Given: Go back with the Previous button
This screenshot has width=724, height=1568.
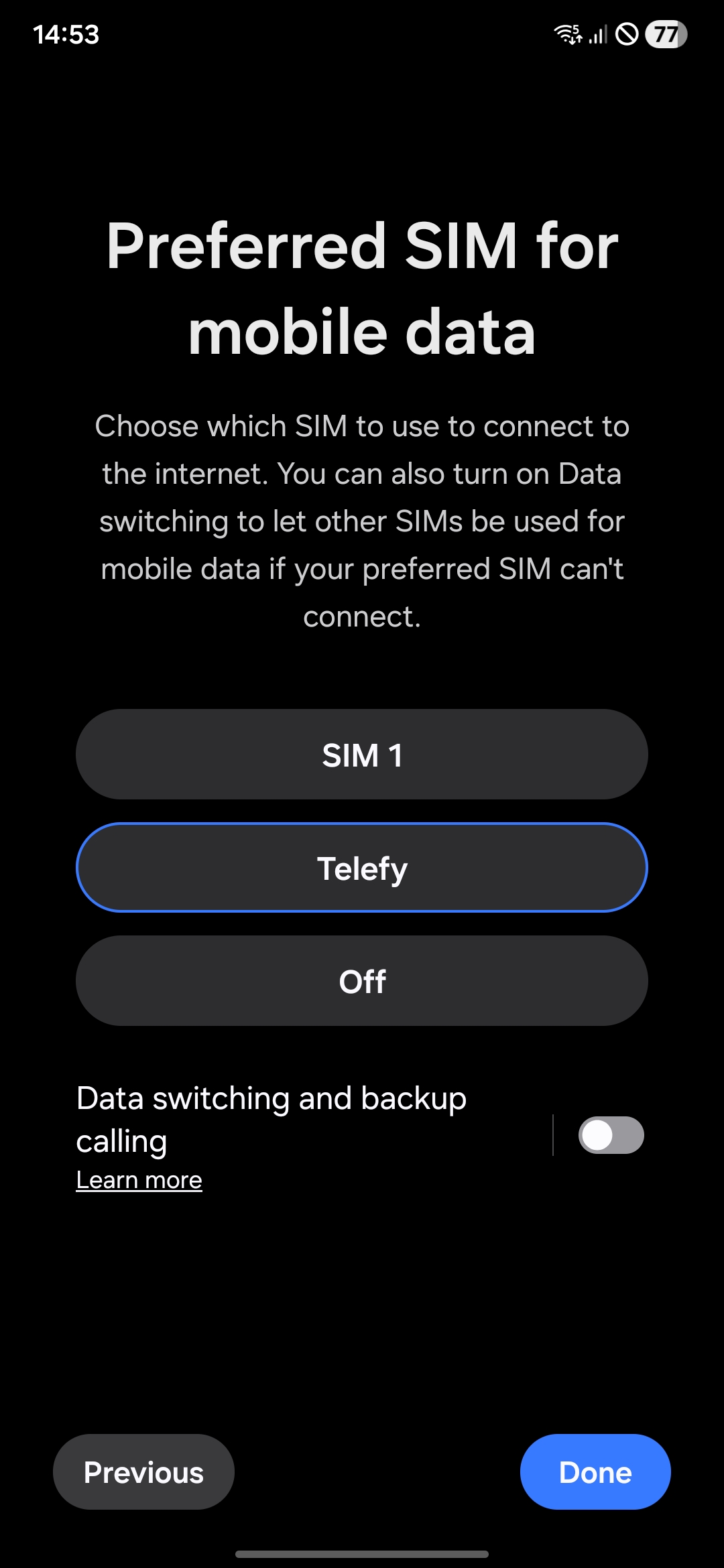Looking at the screenshot, I should point(143,1472).
